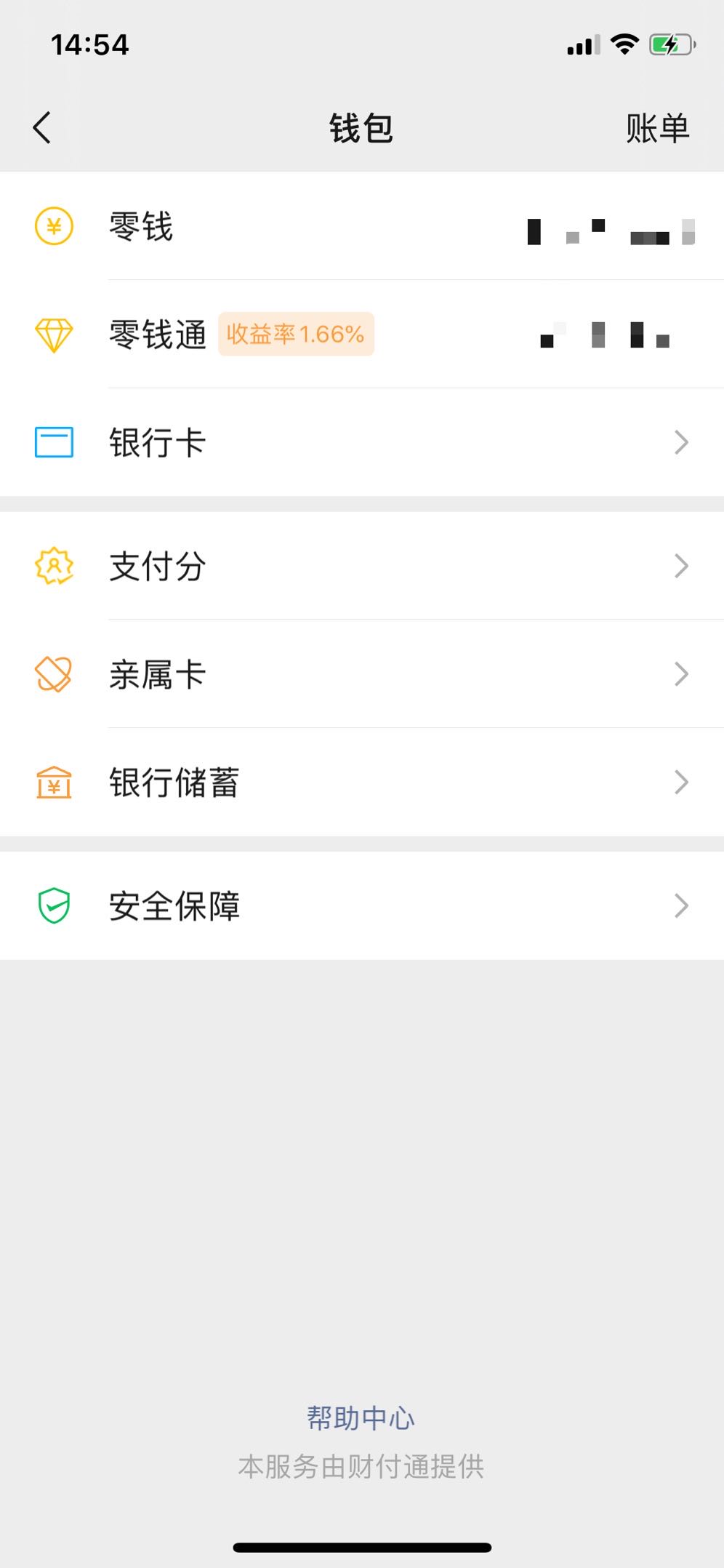Open 亲属卡 by tapping its label

pyautogui.click(x=156, y=674)
